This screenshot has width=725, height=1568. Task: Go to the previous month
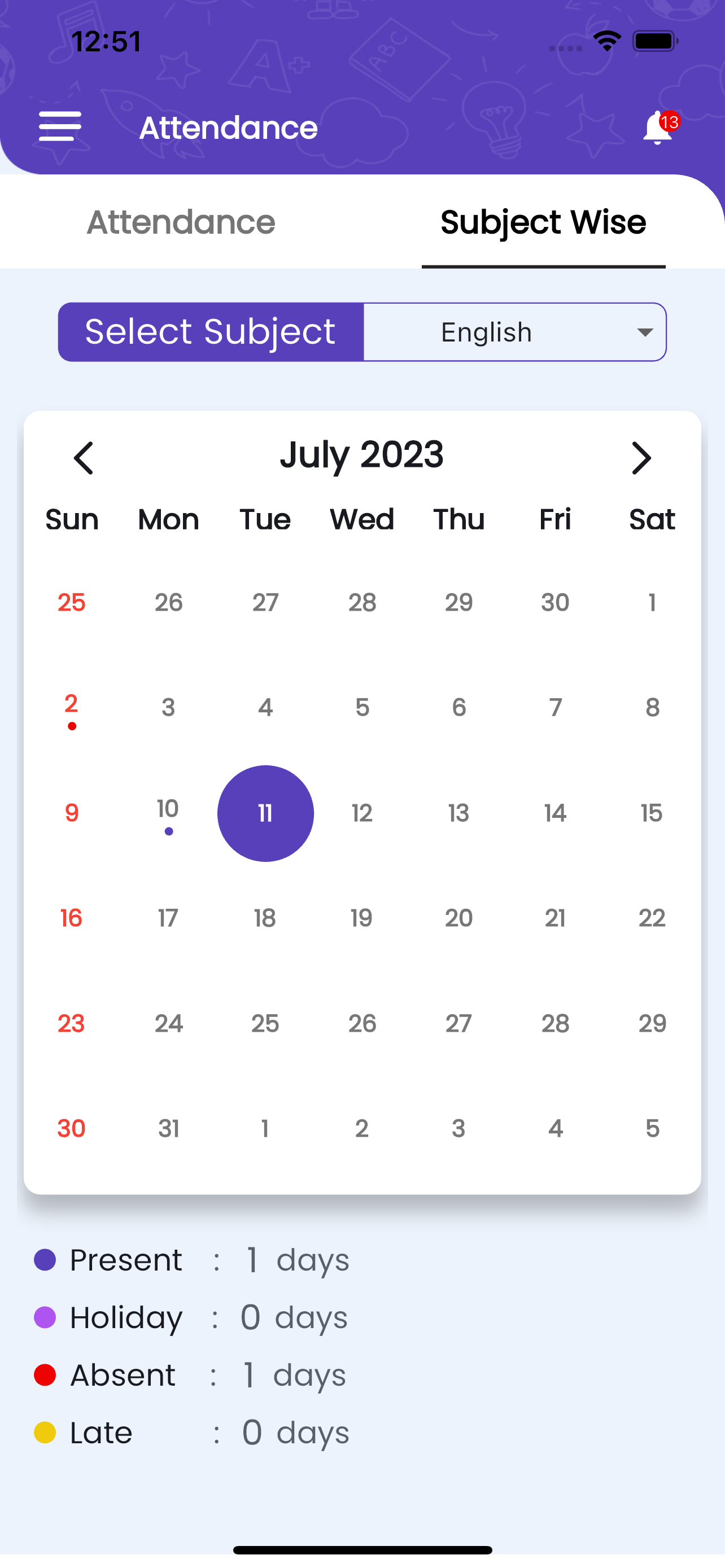pos(84,458)
